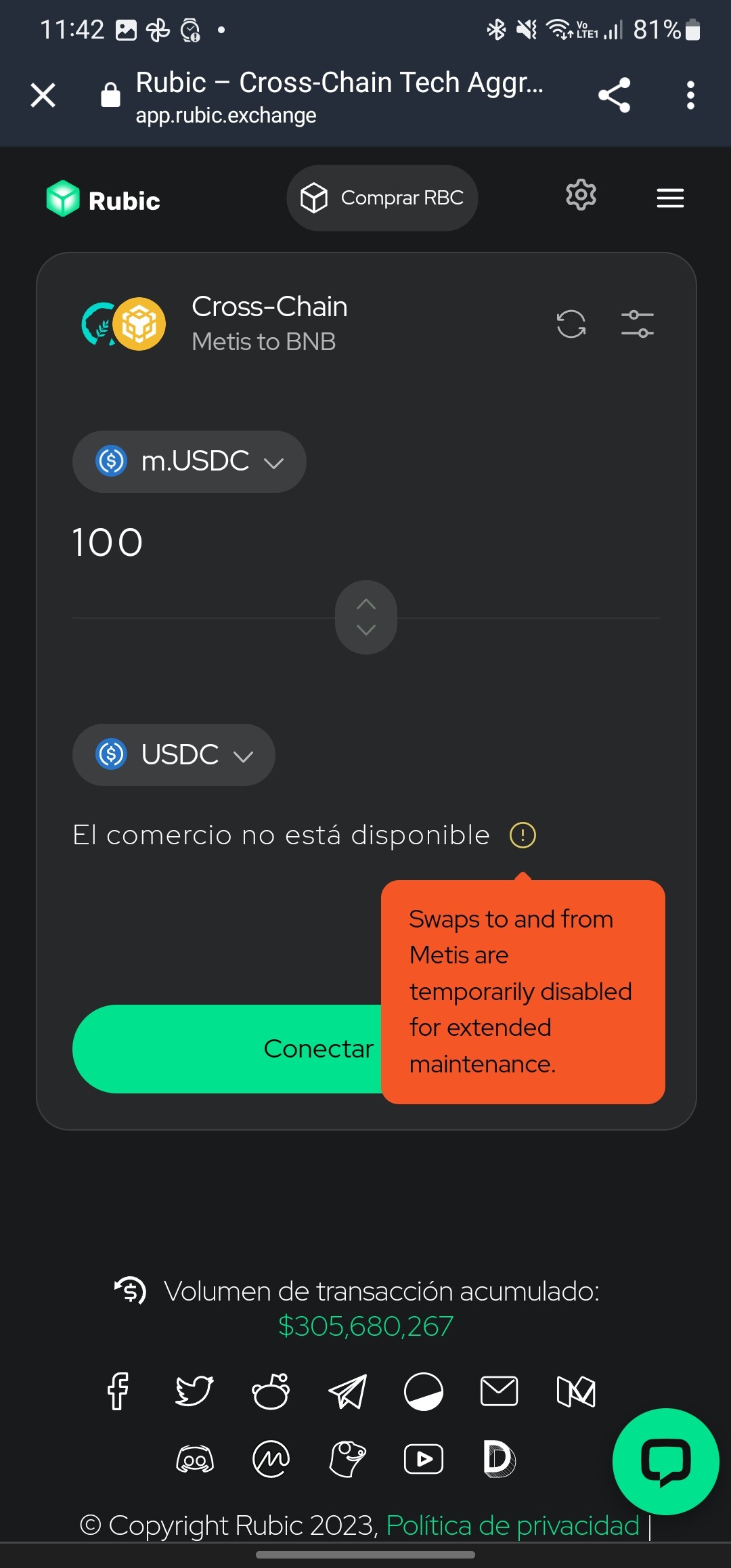
Task: Expand the m.USDC token selector
Action: click(190, 462)
